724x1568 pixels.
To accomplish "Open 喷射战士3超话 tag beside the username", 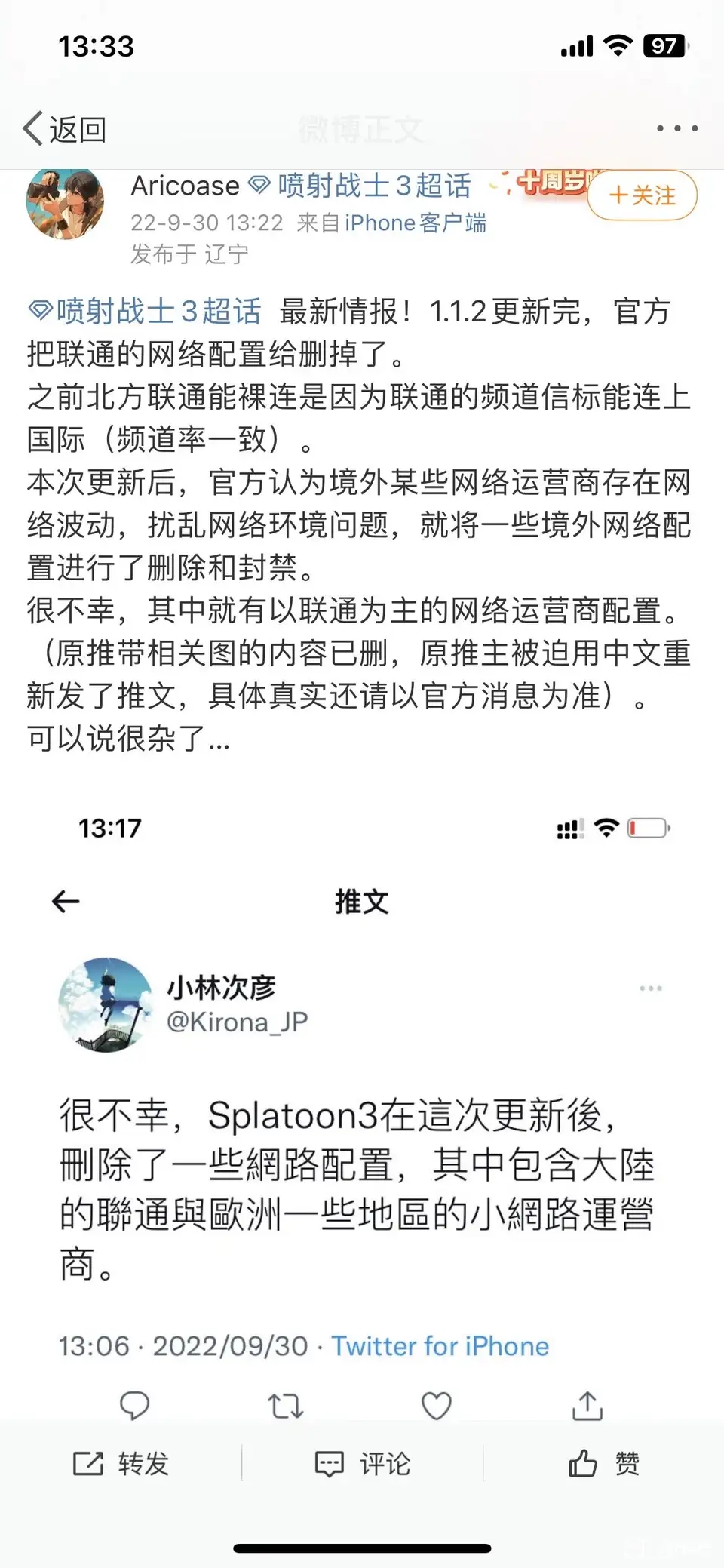I will (360, 186).
